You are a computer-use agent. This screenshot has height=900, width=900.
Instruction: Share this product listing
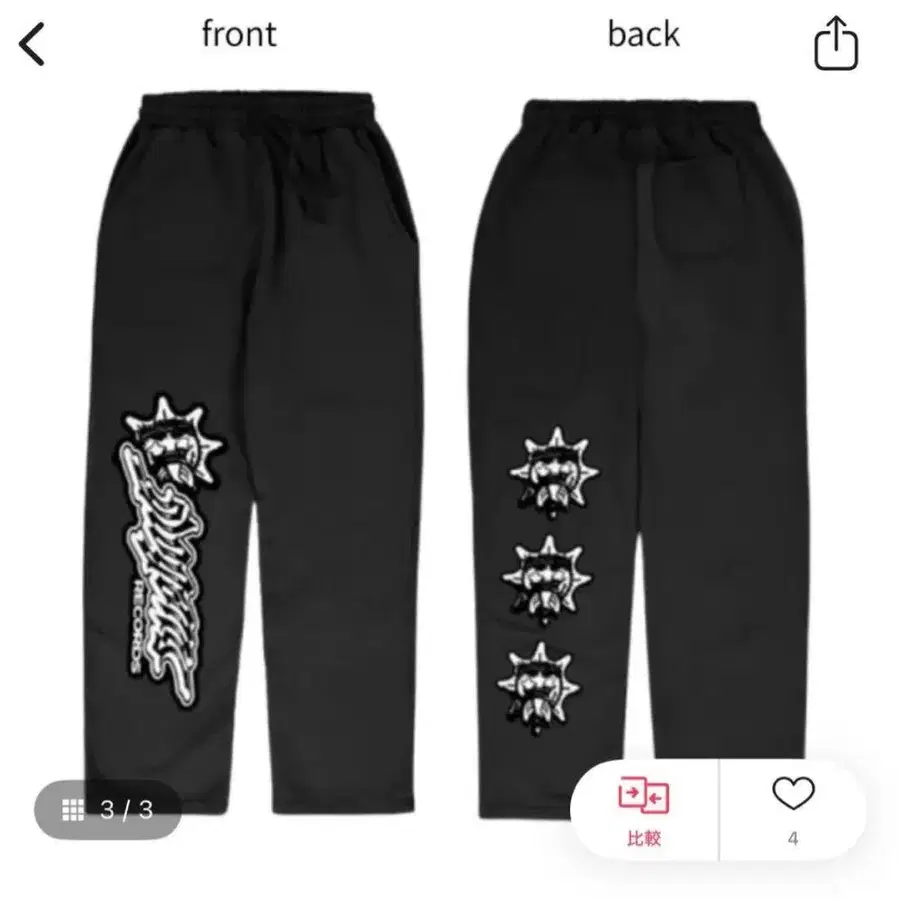point(836,45)
